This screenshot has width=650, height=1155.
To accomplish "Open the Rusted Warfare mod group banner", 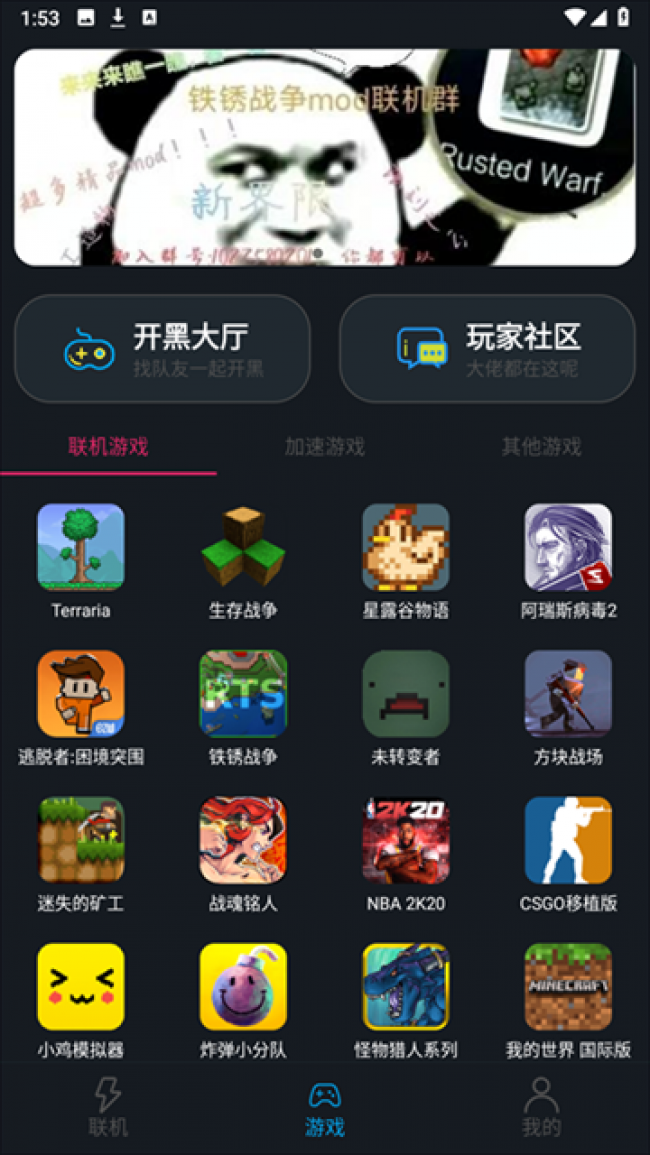I will (x=324, y=158).
